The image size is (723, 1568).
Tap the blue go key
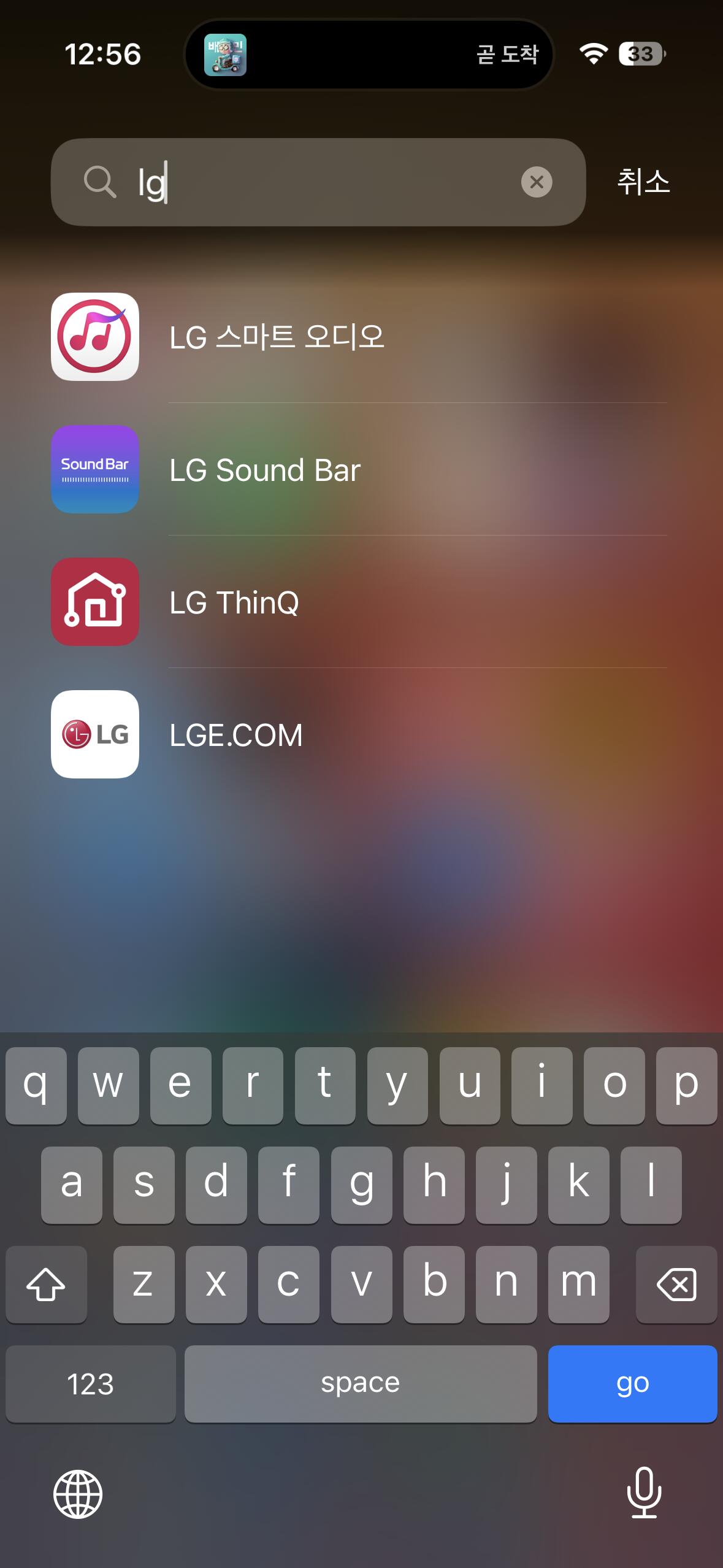tap(632, 1383)
